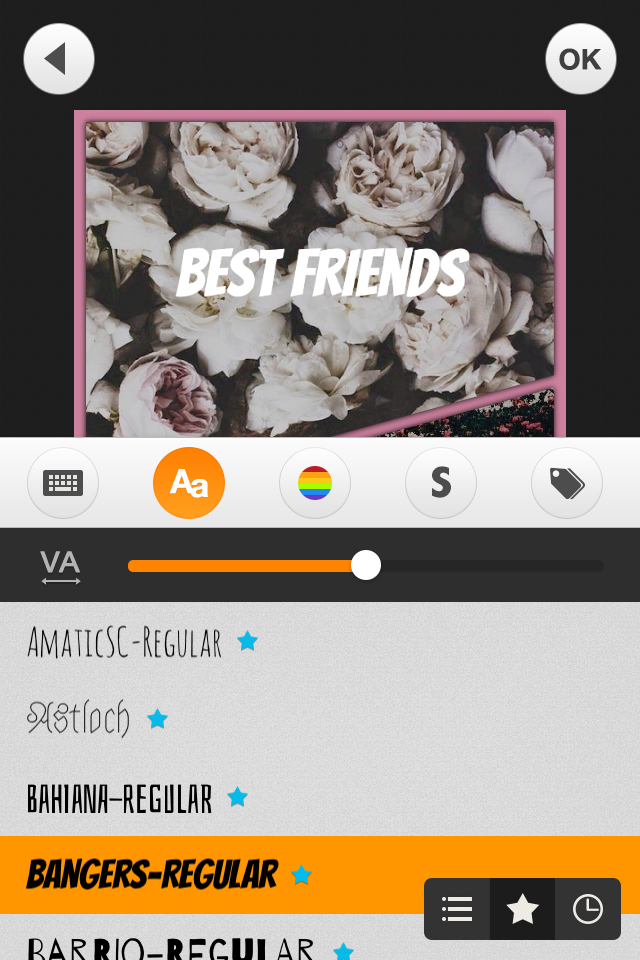Screen dimensions: 640x960
Task: Switch to favorite fonts star tab
Action: [522, 909]
